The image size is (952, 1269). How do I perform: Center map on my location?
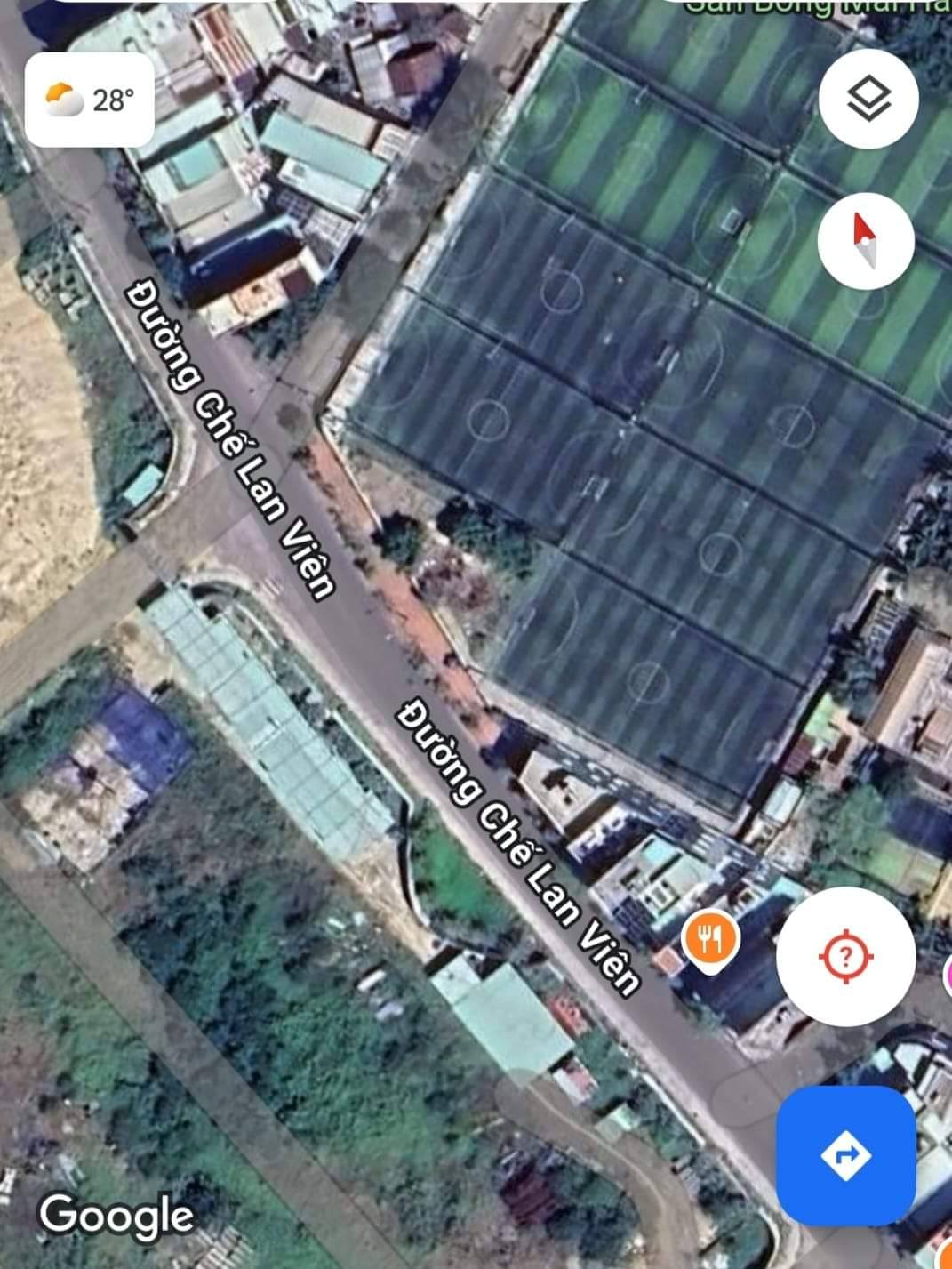coord(845,957)
